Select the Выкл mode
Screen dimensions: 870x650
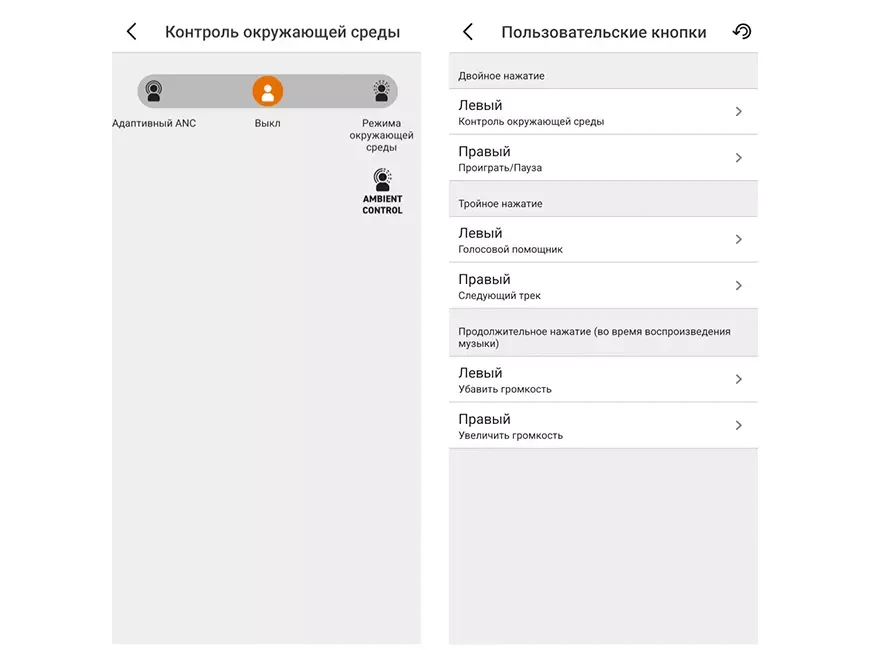267,92
